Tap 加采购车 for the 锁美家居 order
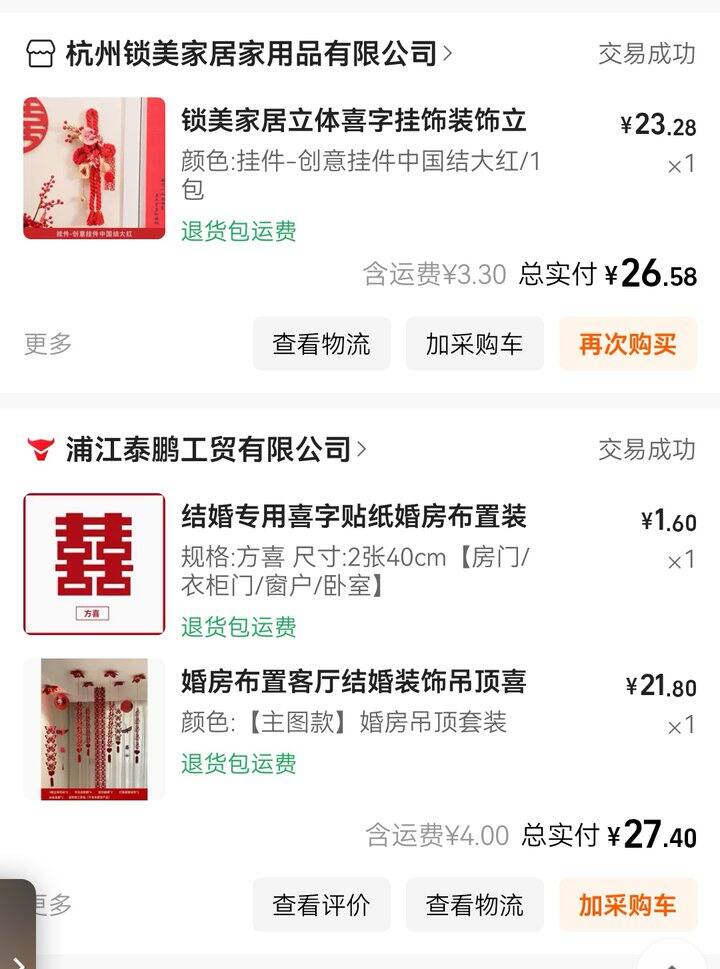The image size is (720, 969). pyautogui.click(x=474, y=344)
